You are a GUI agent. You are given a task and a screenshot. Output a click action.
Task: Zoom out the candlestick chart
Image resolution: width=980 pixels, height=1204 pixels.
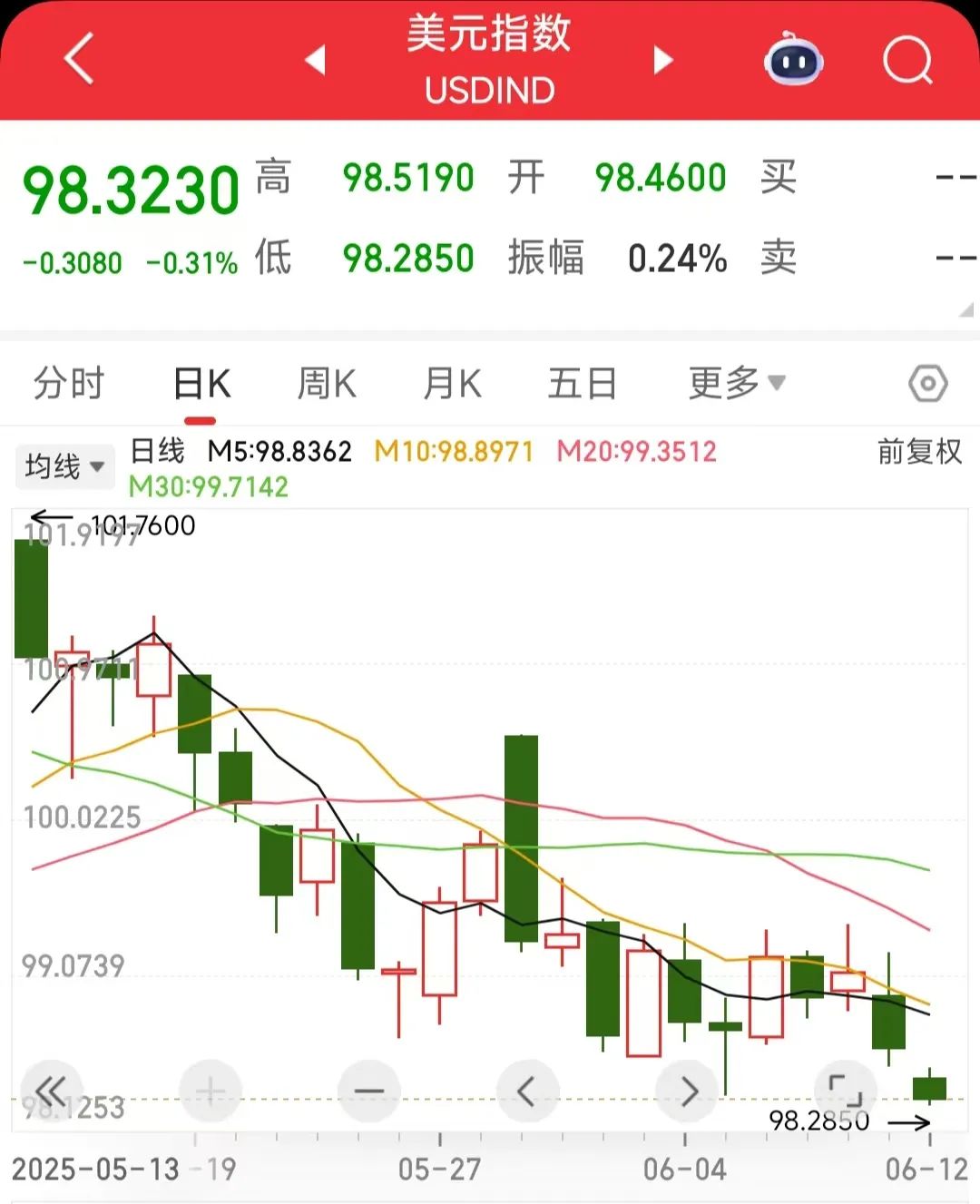click(368, 1091)
